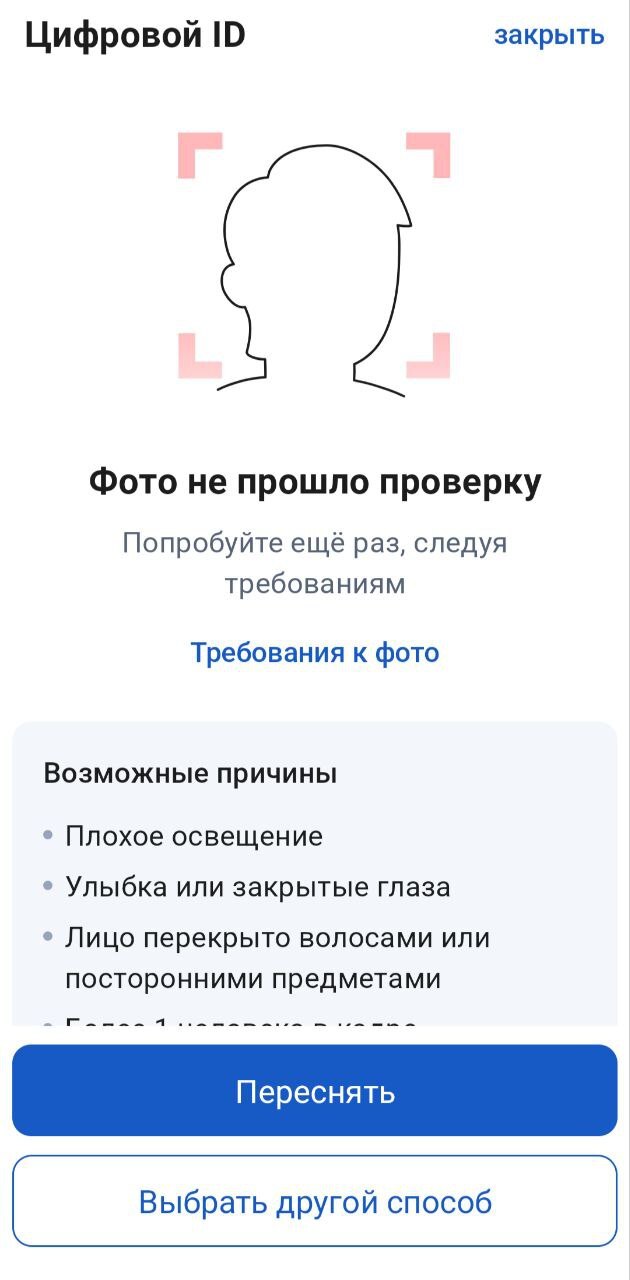Tap Переснять to retake the photo
Viewport: 630px width, 1280px height.
(x=315, y=1091)
